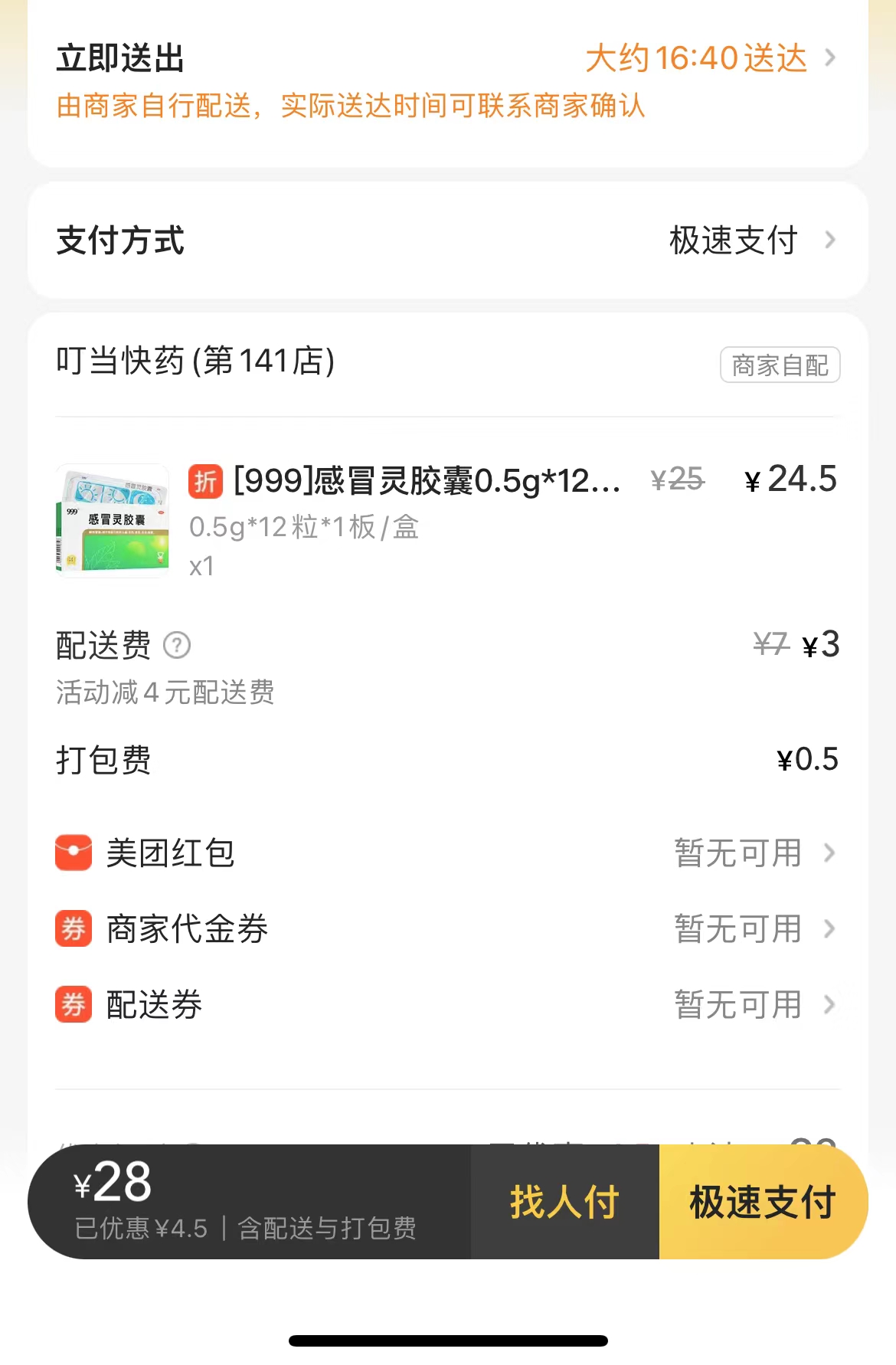Expand 商家代金券 voucher details

[830, 929]
